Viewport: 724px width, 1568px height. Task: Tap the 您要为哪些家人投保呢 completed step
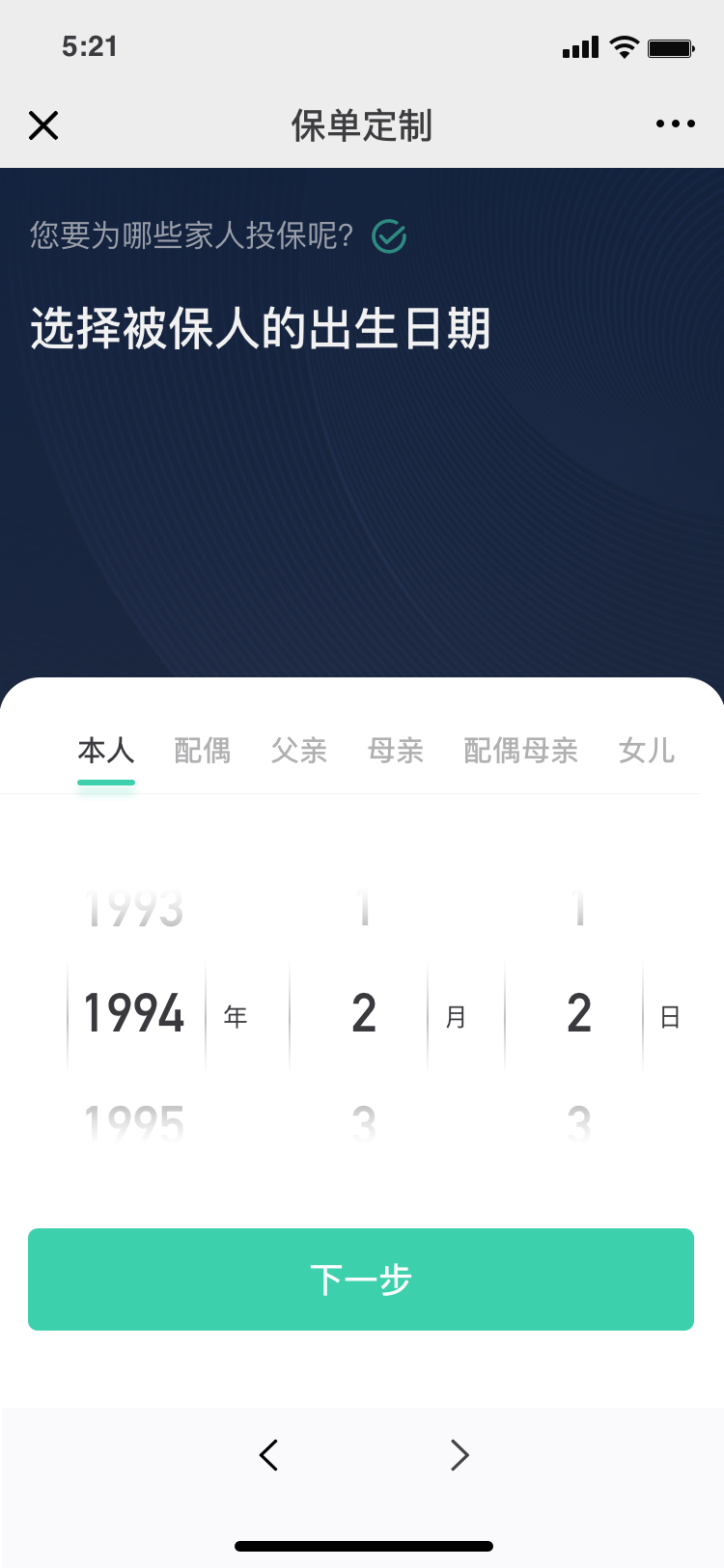click(x=218, y=235)
